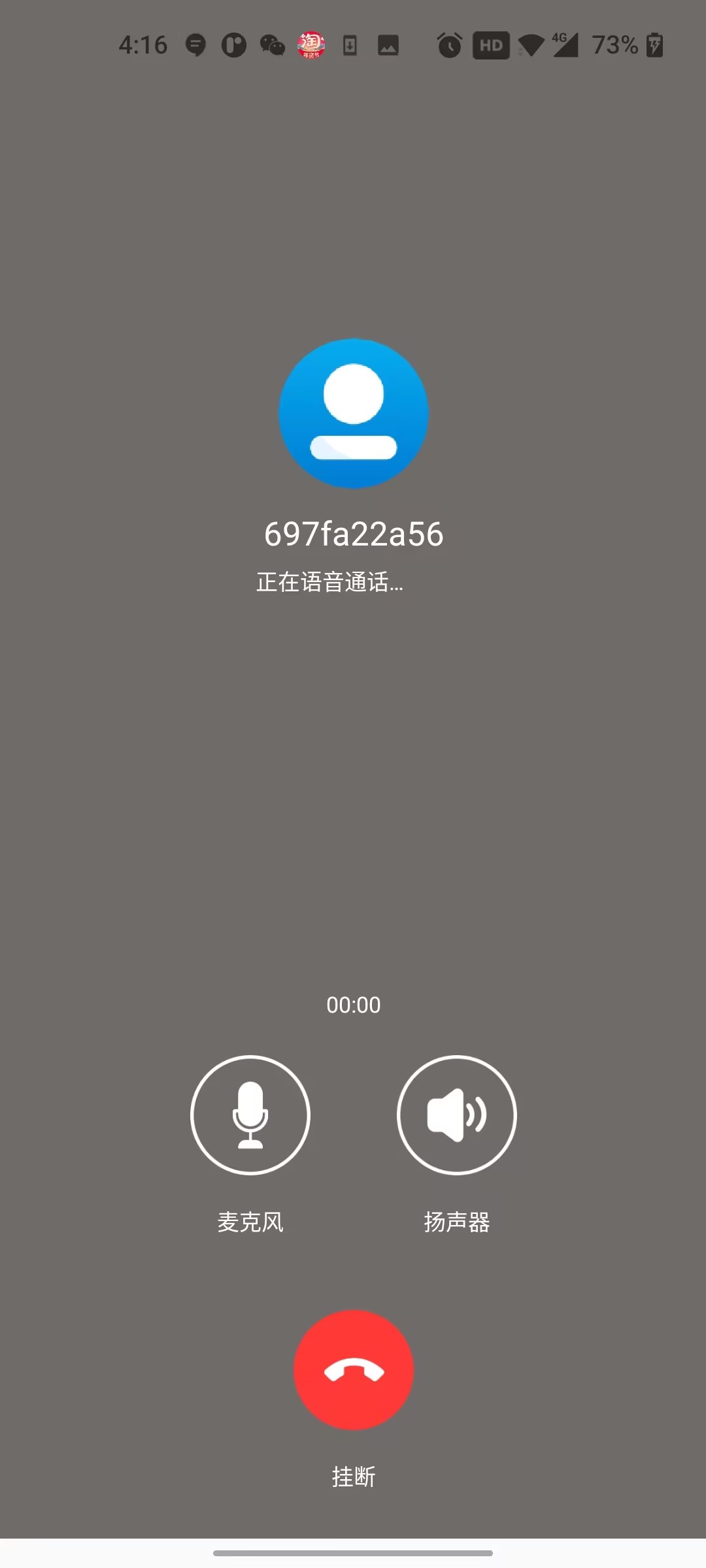The height and width of the screenshot is (1568, 706).
Task: Toggle the microphone (麦克风) button
Action: pyautogui.click(x=250, y=1115)
